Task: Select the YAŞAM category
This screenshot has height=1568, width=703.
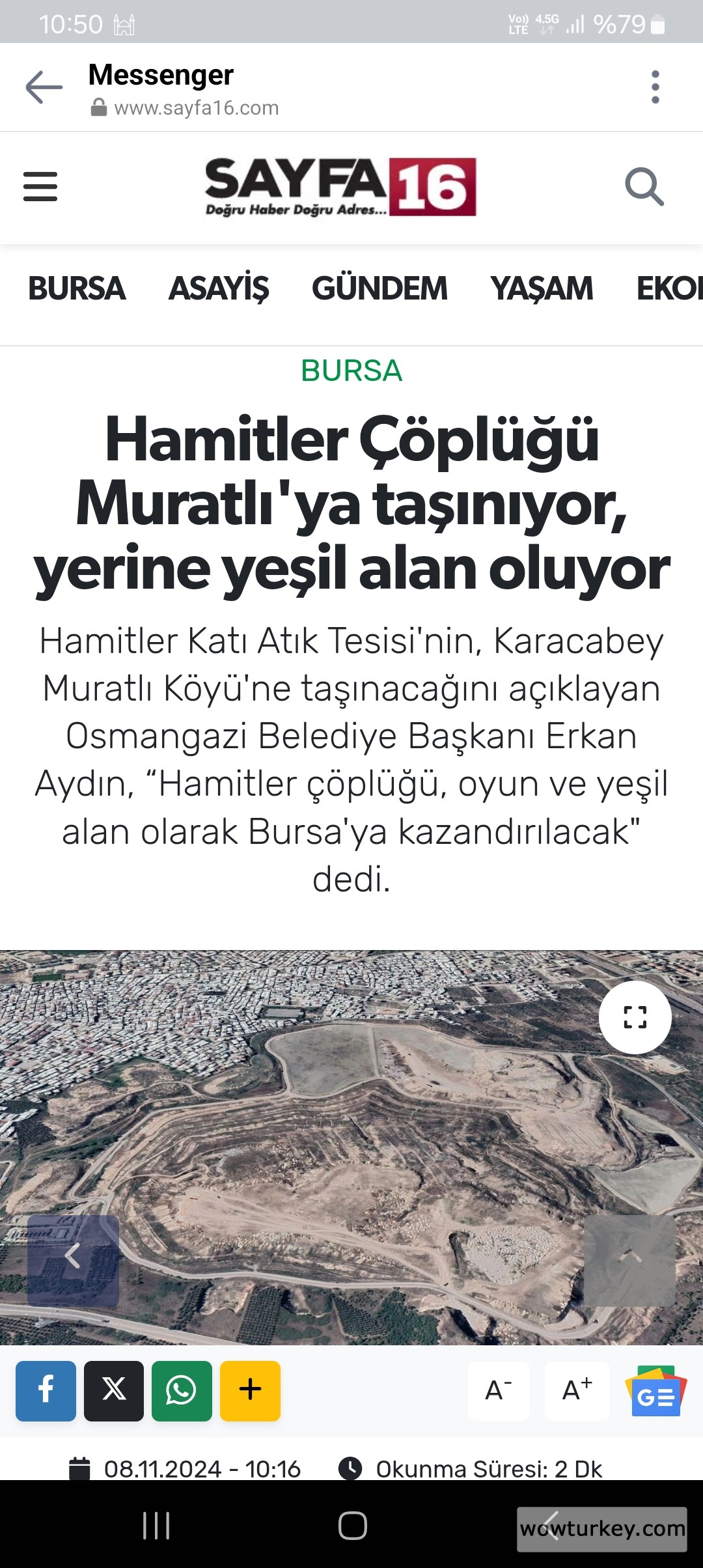Action: click(542, 288)
